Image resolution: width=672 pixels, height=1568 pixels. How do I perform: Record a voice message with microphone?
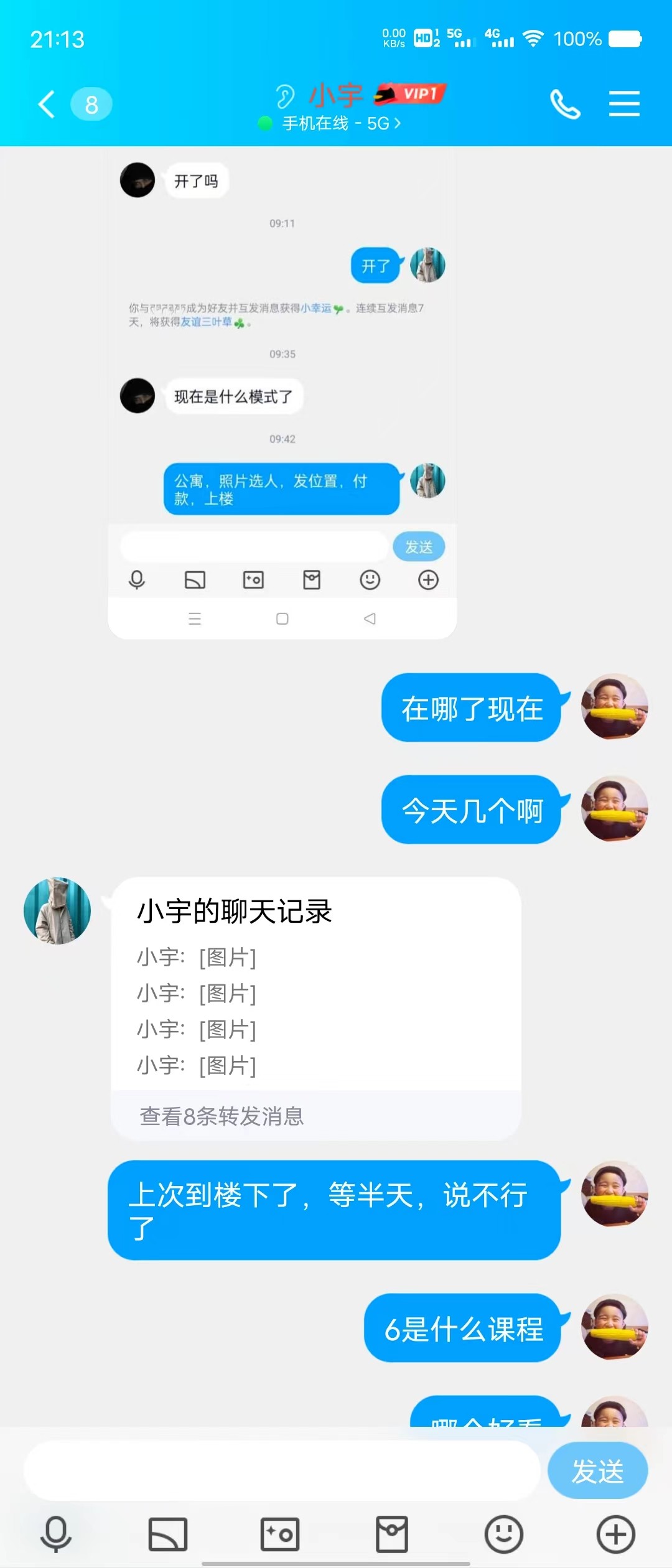tap(56, 1534)
